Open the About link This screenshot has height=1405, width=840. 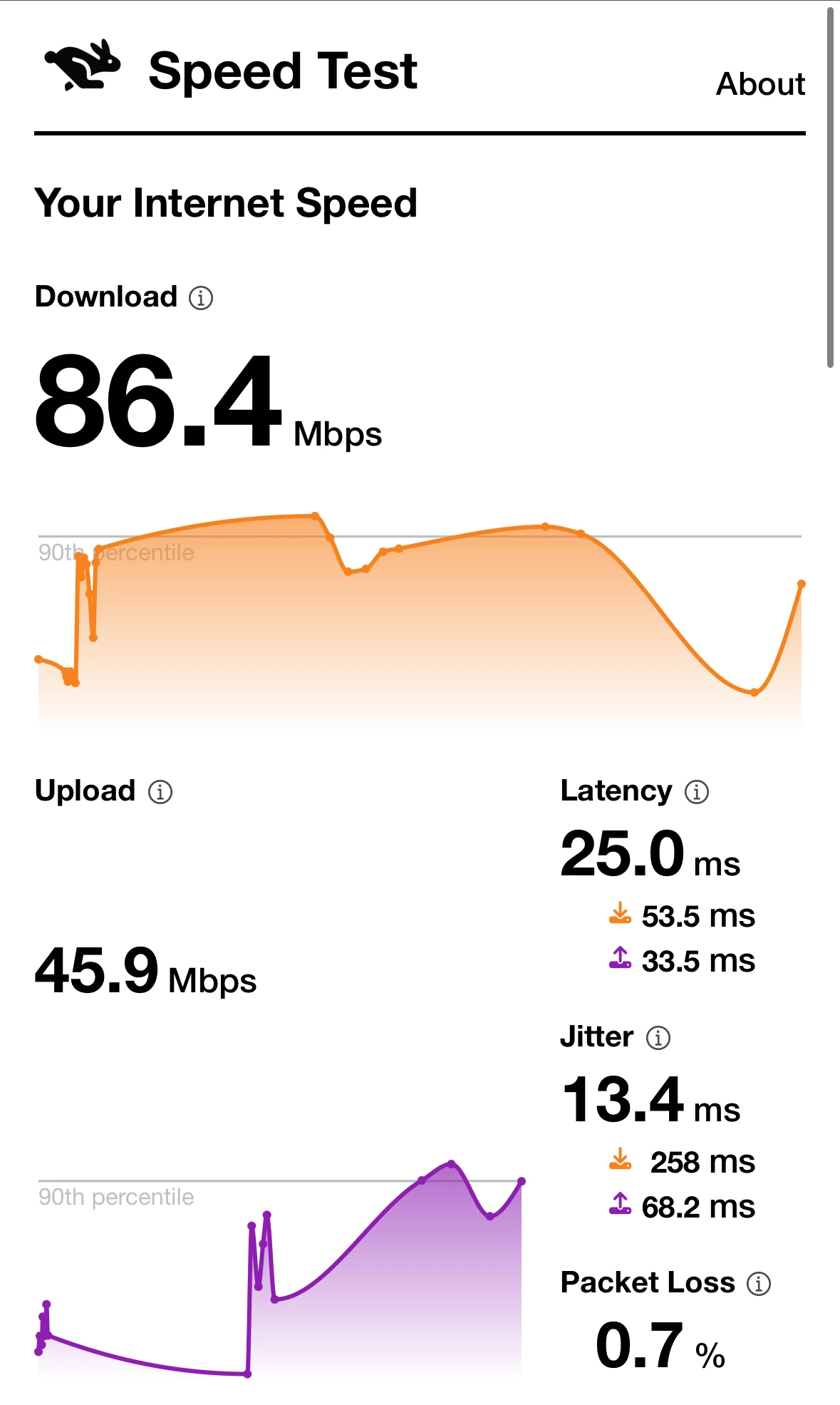pos(759,84)
